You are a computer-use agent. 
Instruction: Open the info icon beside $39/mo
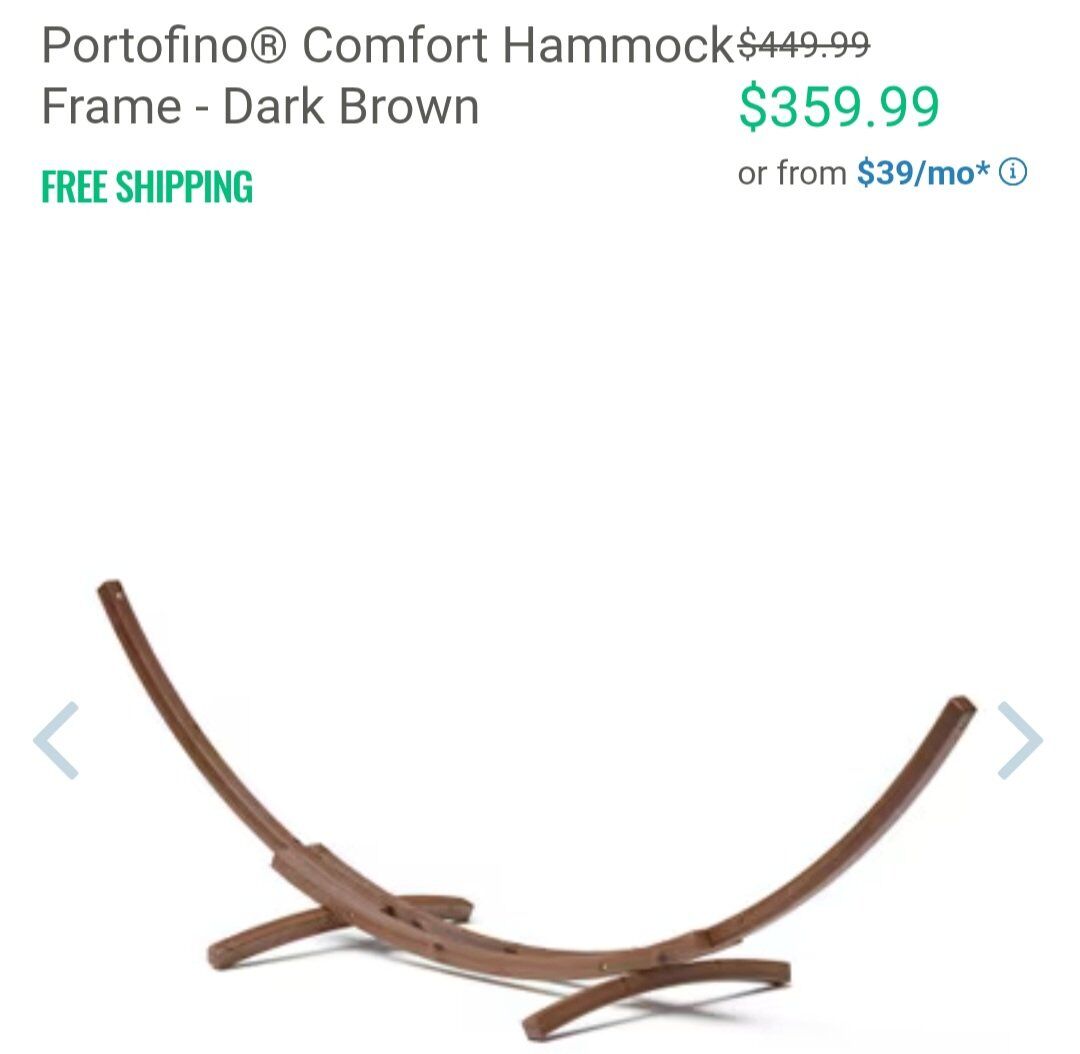click(x=1013, y=173)
